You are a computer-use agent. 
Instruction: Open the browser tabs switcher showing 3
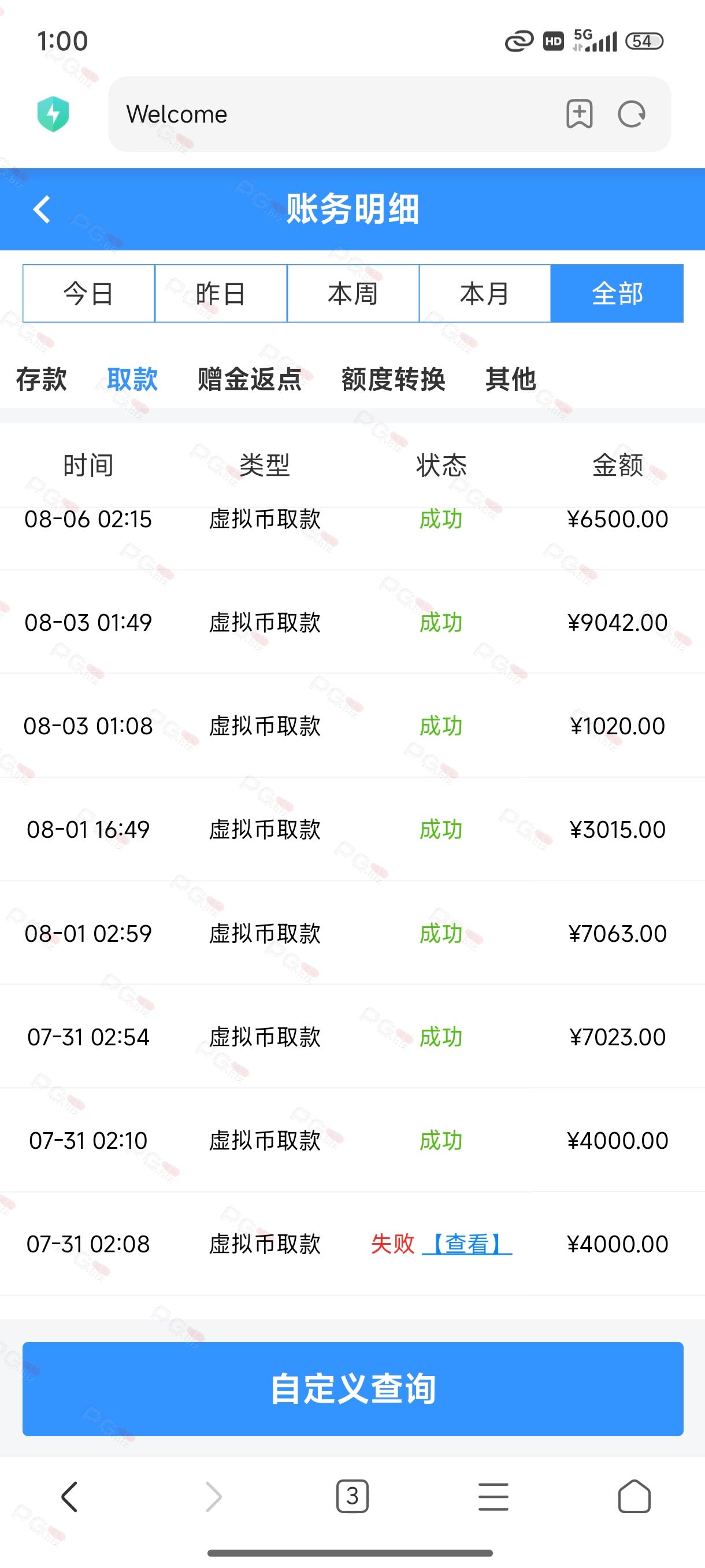pyautogui.click(x=352, y=1496)
